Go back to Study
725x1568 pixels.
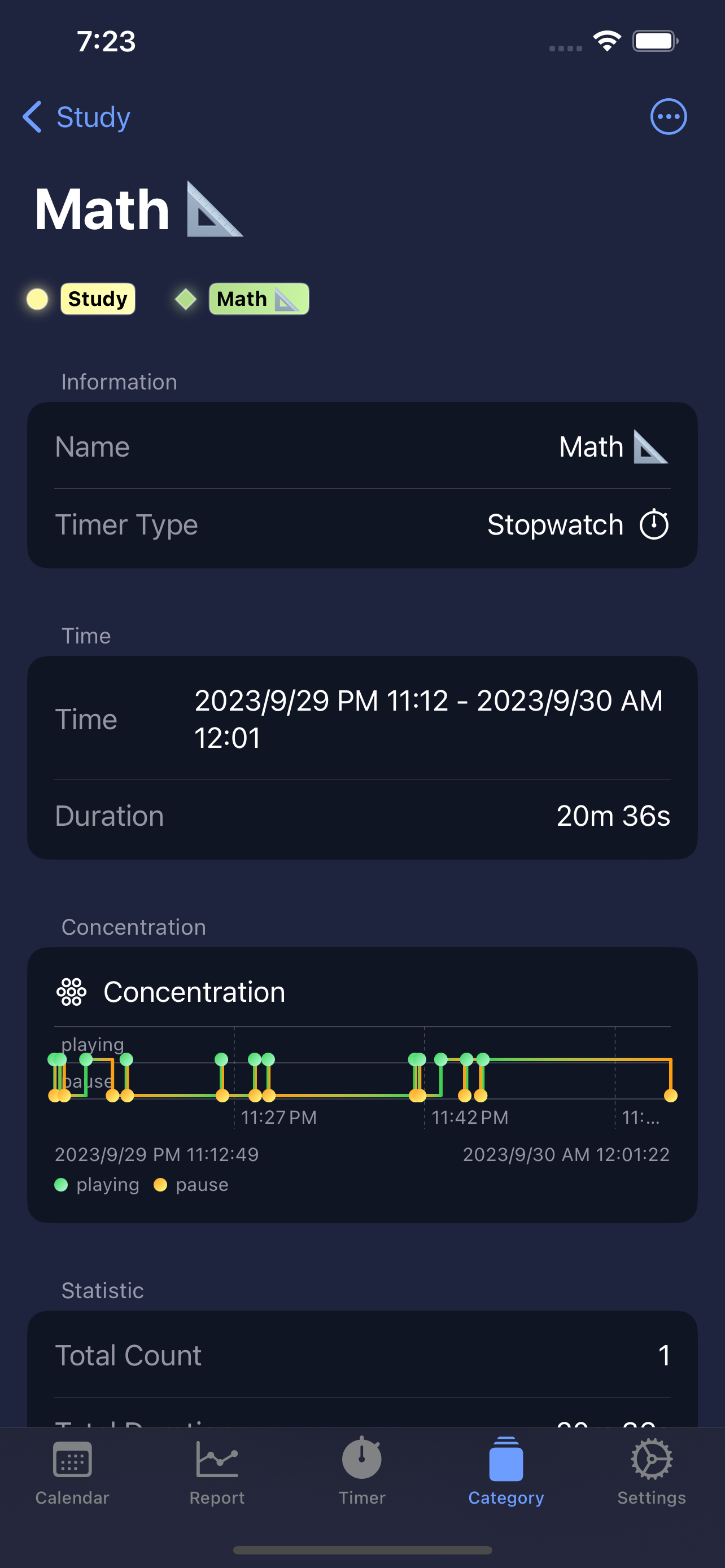[77, 117]
